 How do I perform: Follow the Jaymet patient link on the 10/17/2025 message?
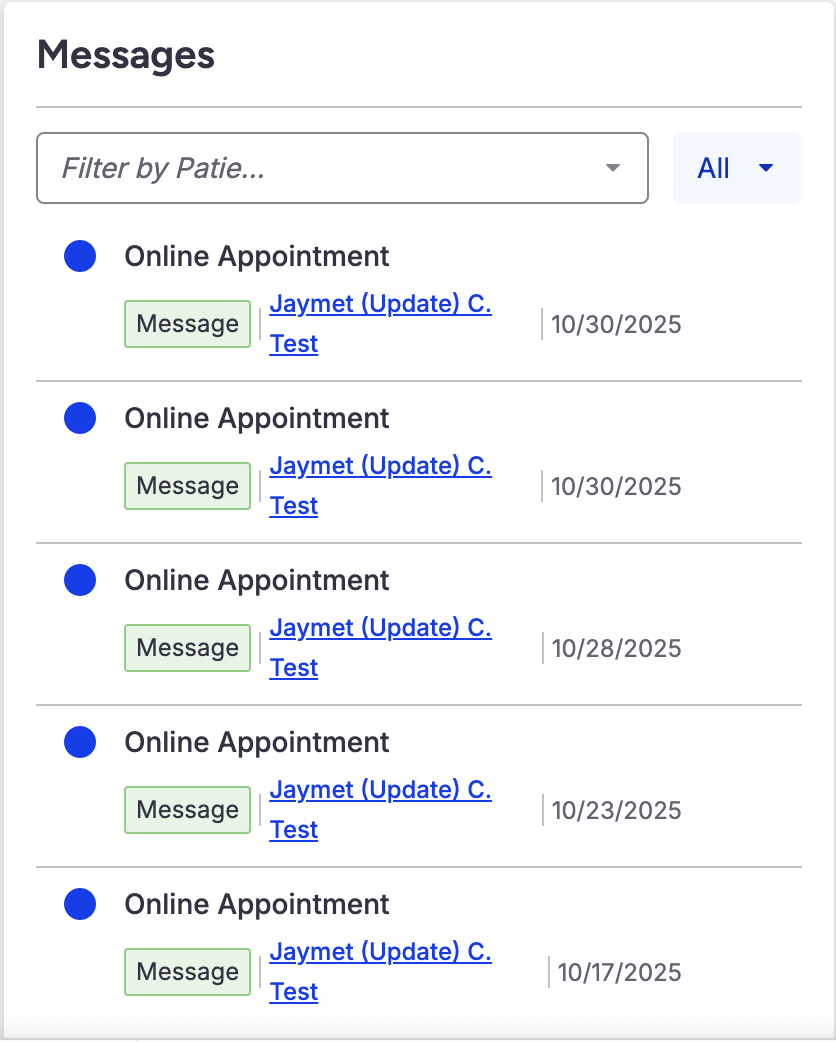tap(380, 953)
